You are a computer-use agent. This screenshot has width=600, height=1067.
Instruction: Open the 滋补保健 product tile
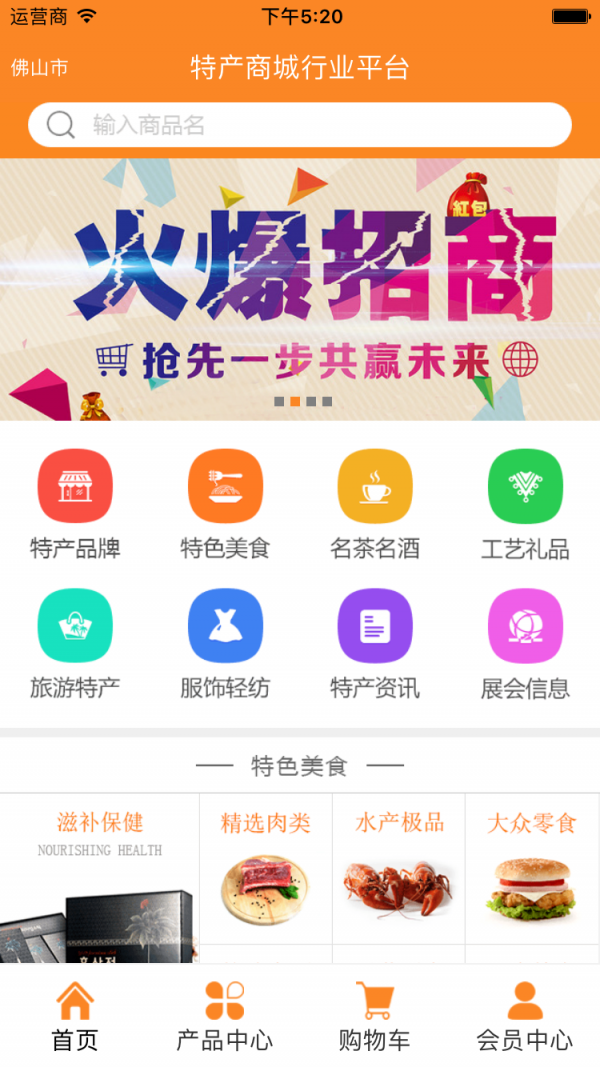[99, 880]
